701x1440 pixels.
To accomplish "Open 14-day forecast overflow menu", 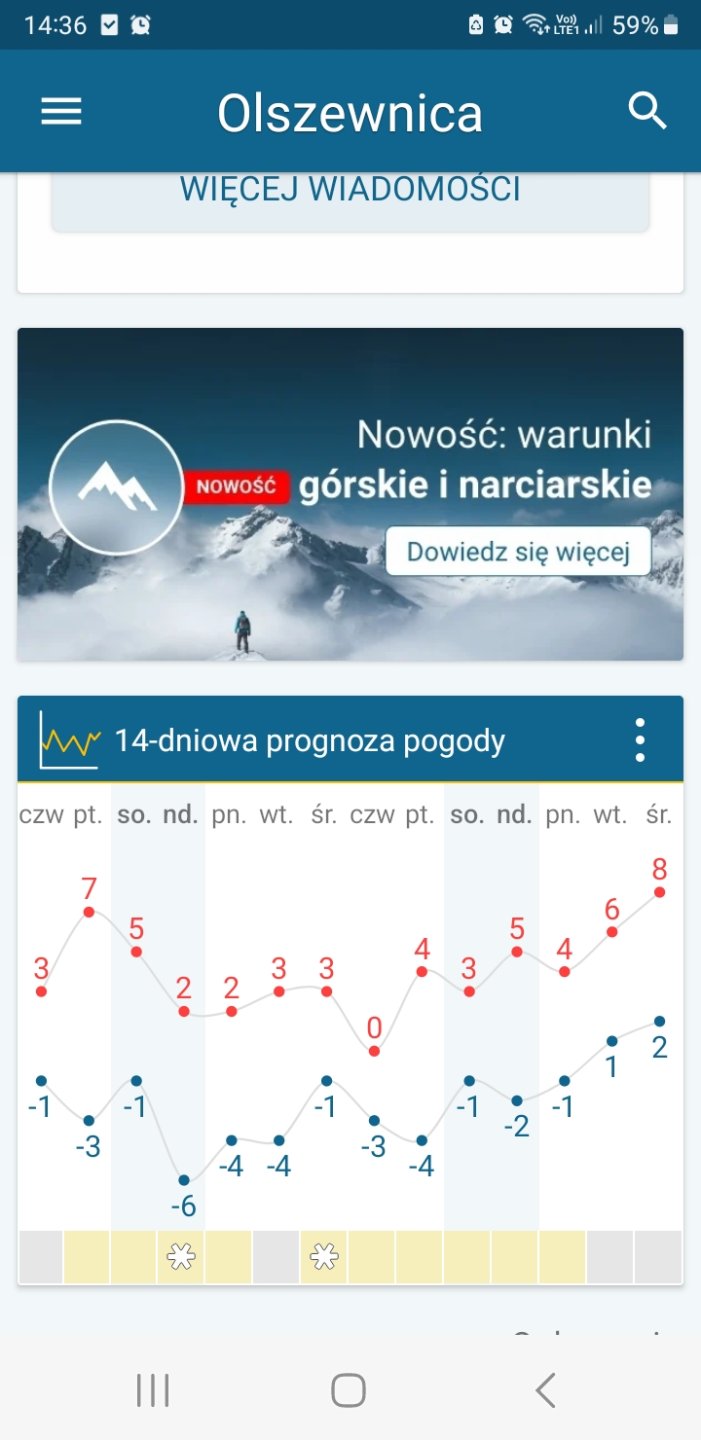I will pyautogui.click(x=640, y=740).
